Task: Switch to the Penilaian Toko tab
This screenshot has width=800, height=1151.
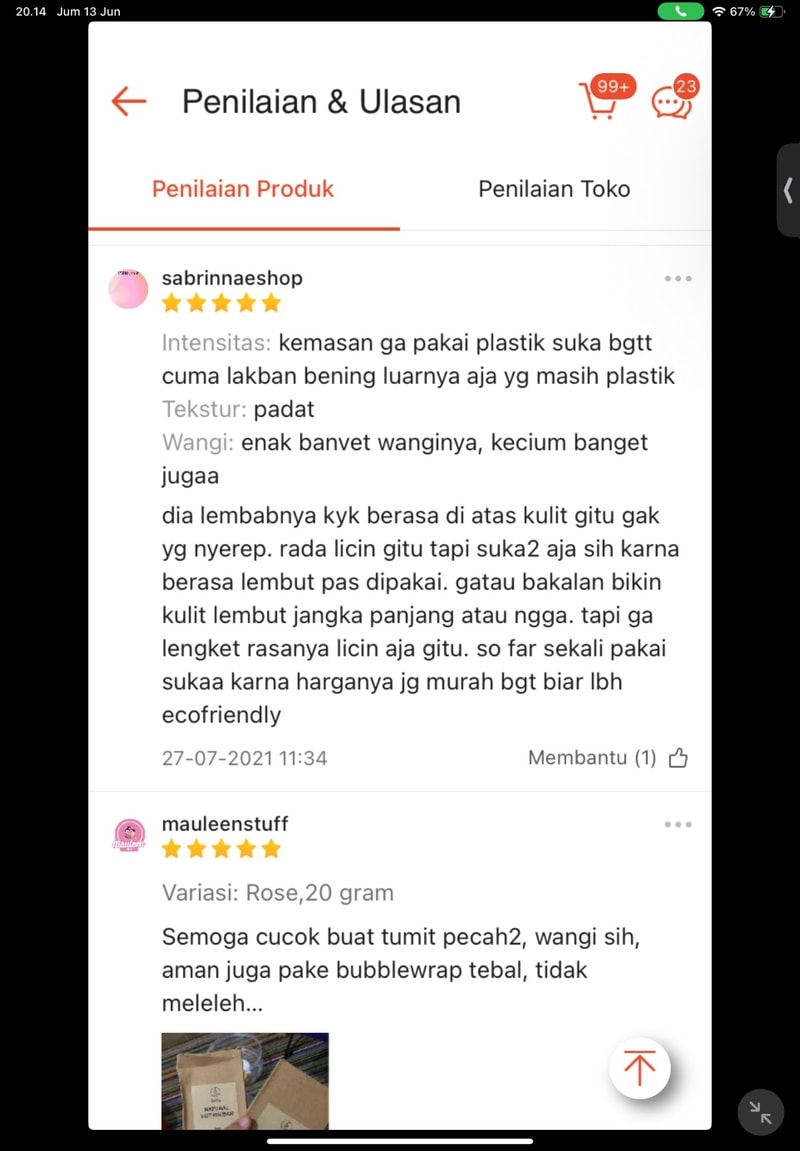Action: 554,189
